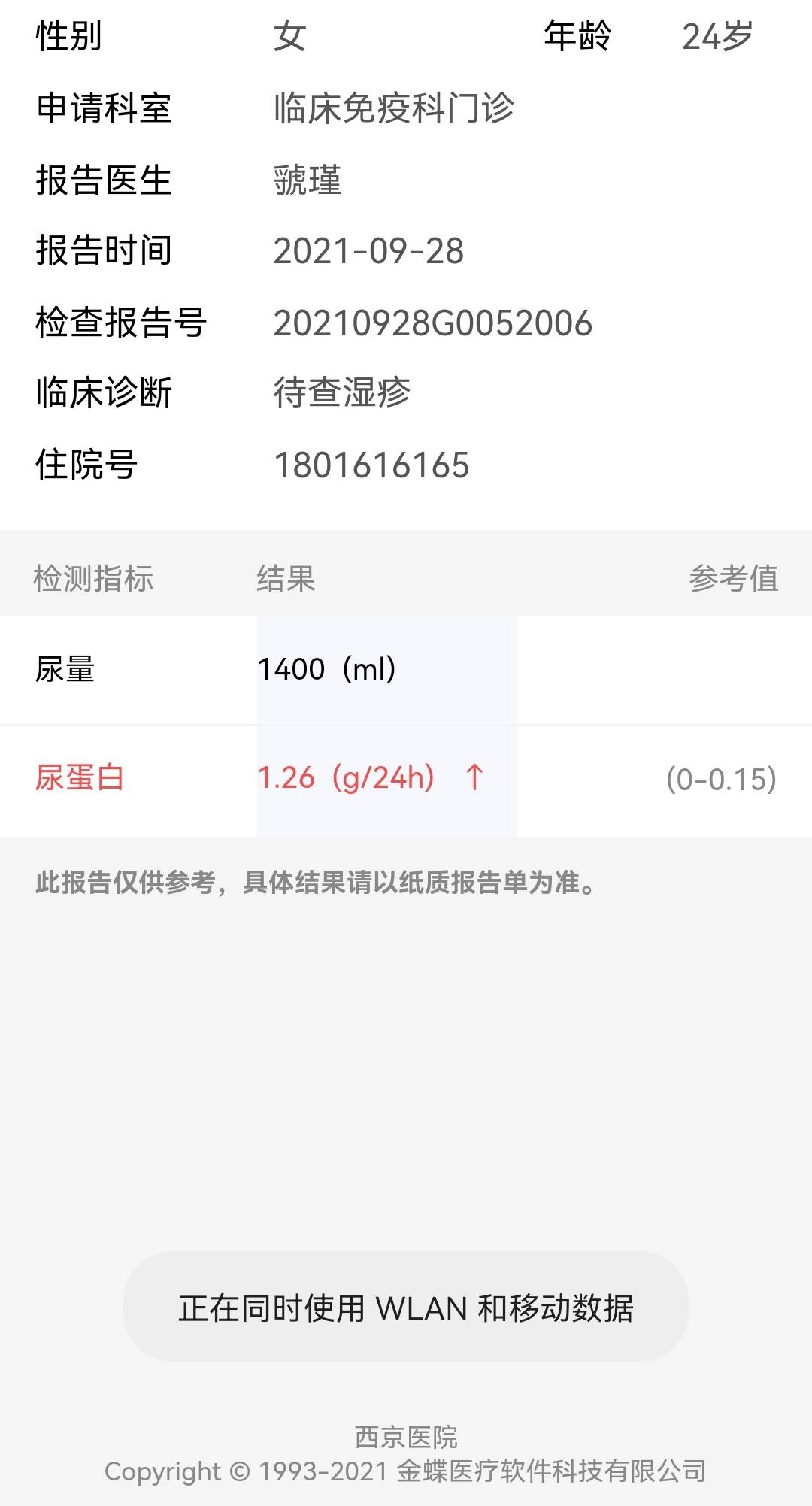Select the 参考值 column header
Viewport: 812px width, 1506px height.
pos(733,579)
